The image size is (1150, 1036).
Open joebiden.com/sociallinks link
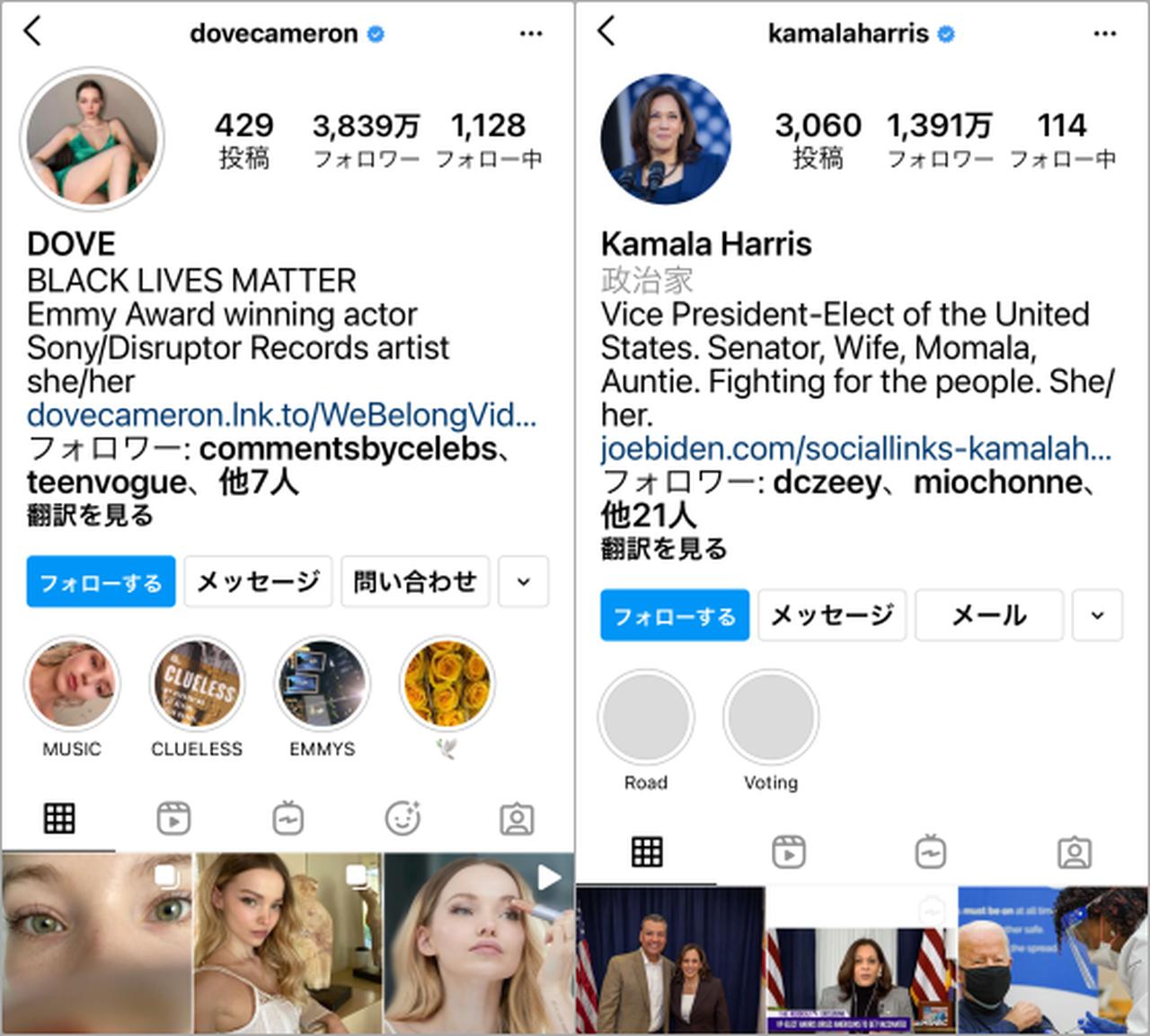pos(855,449)
